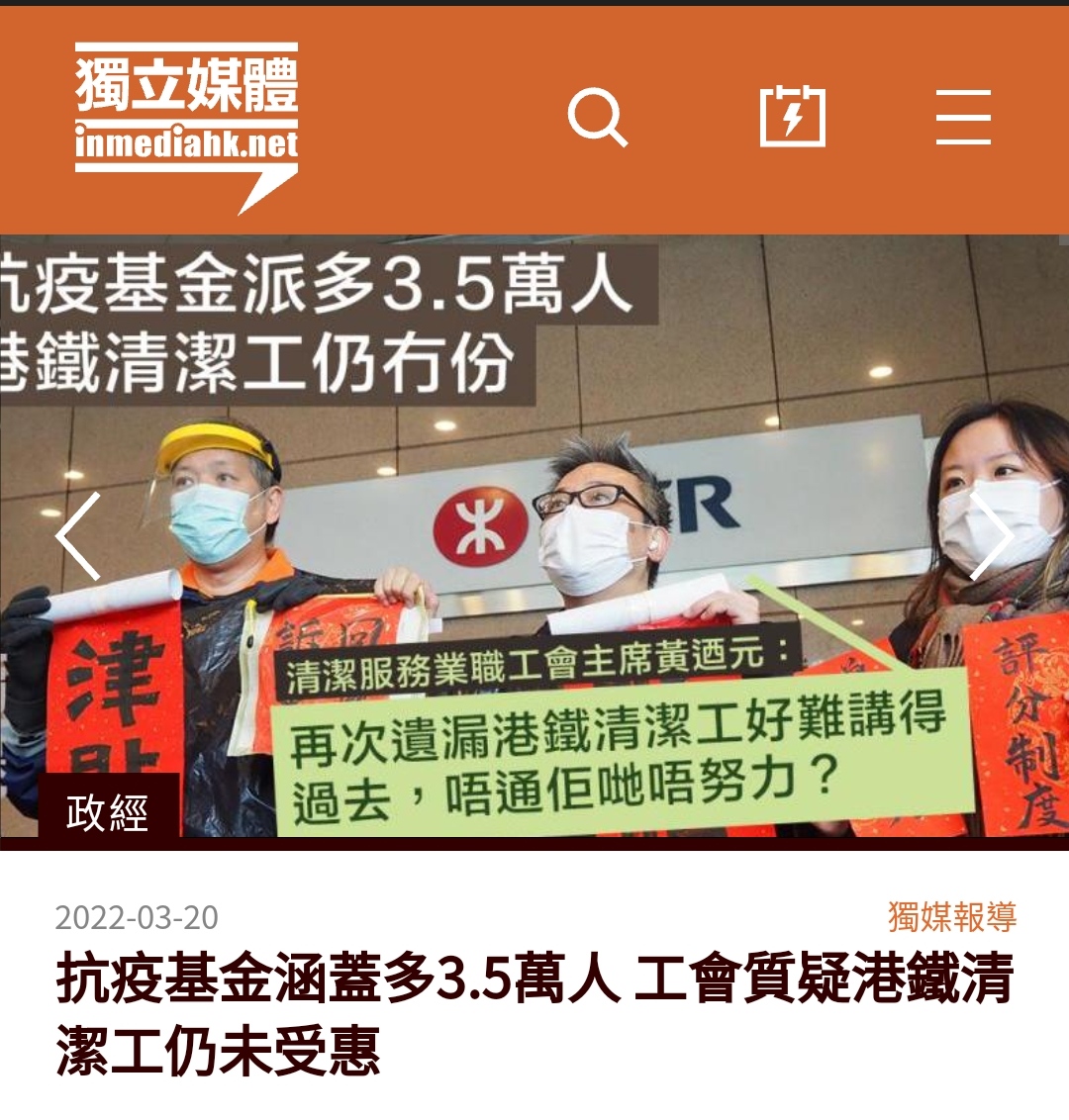Open the 獨媒報導 section link

(x=951, y=916)
